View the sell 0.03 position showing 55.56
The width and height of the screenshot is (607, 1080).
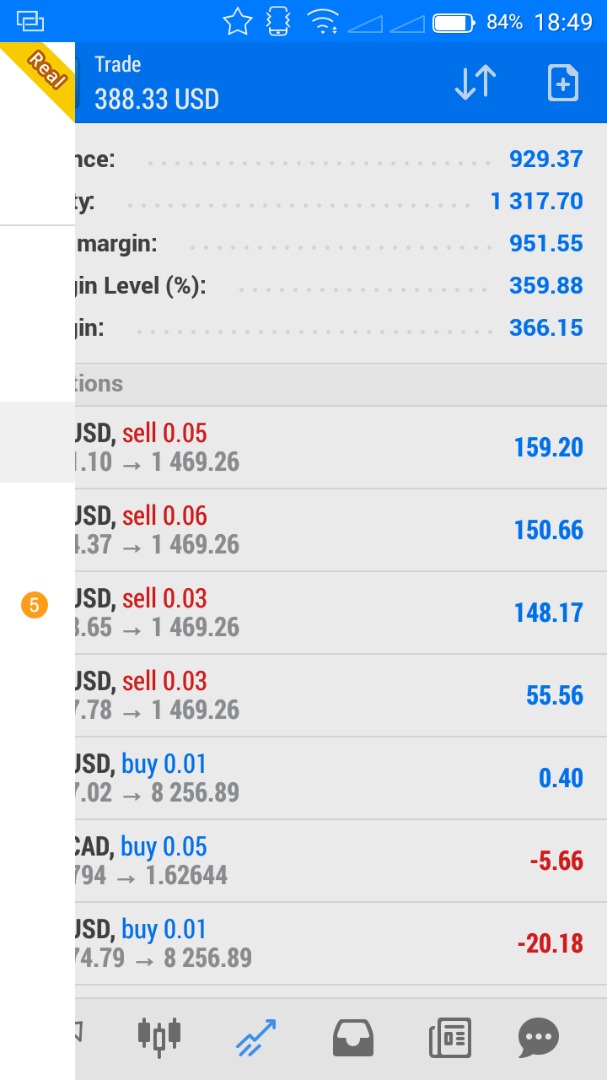point(340,695)
